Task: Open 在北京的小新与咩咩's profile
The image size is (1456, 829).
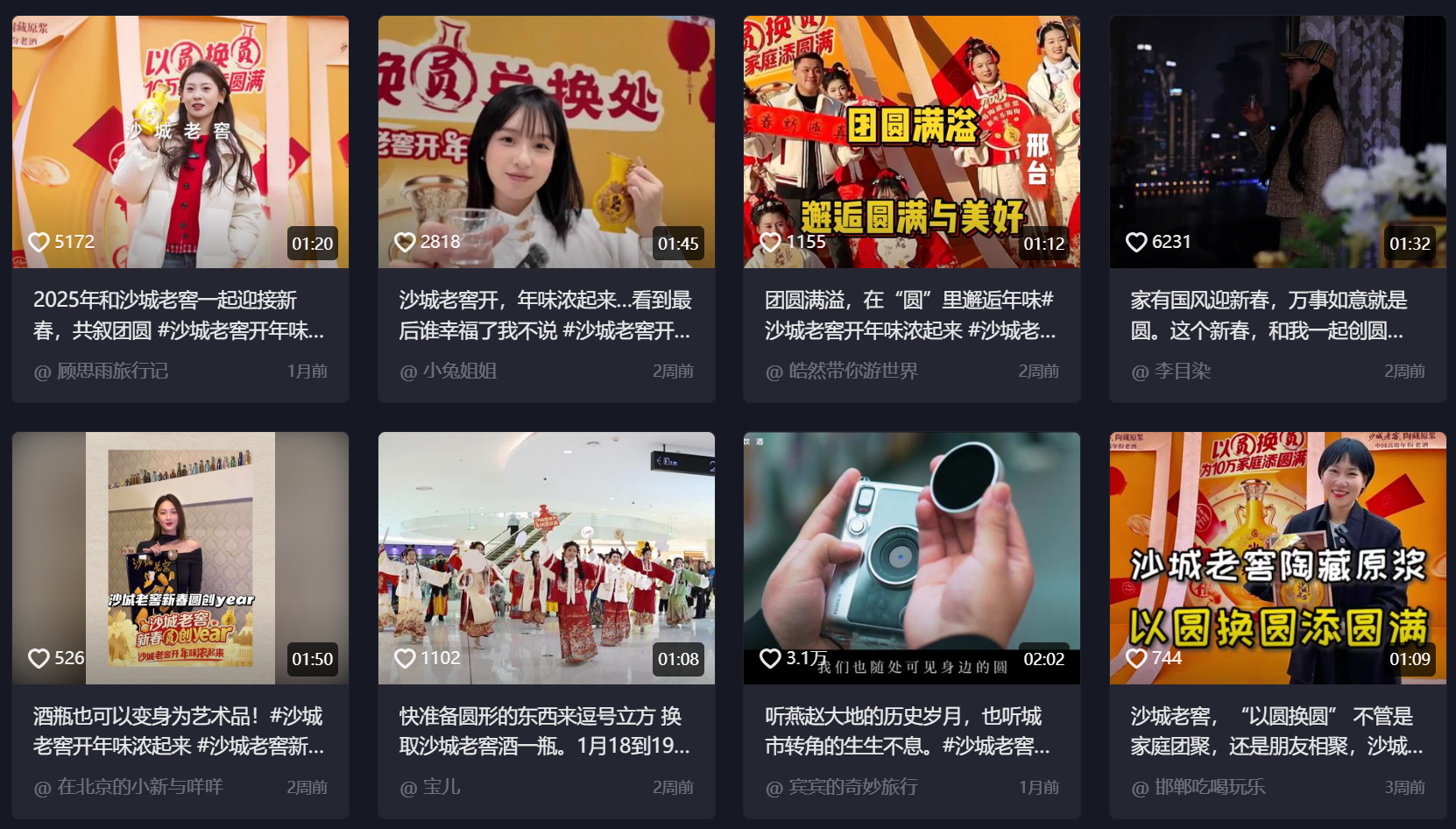Action: [x=139, y=787]
